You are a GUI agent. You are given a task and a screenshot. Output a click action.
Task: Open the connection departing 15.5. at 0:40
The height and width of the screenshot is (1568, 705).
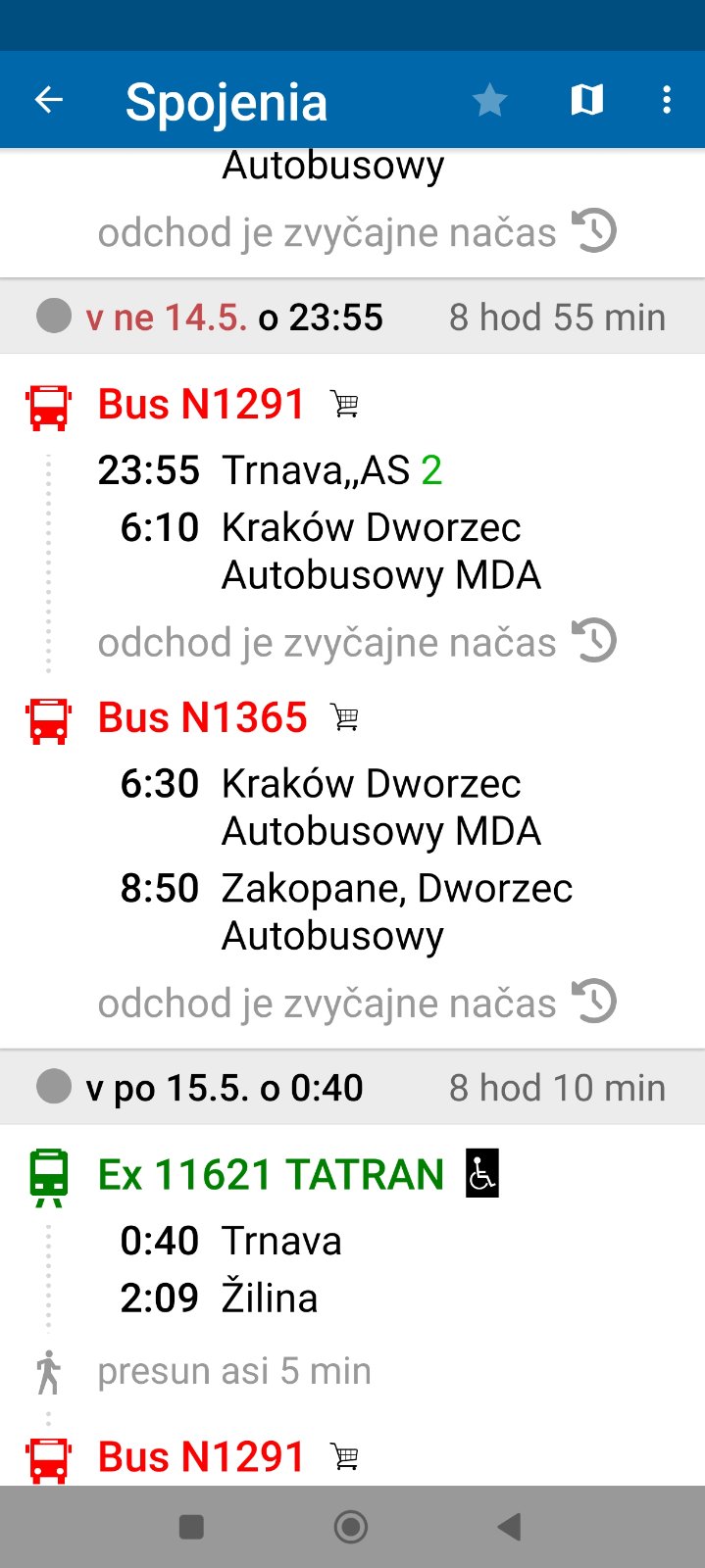[352, 1088]
